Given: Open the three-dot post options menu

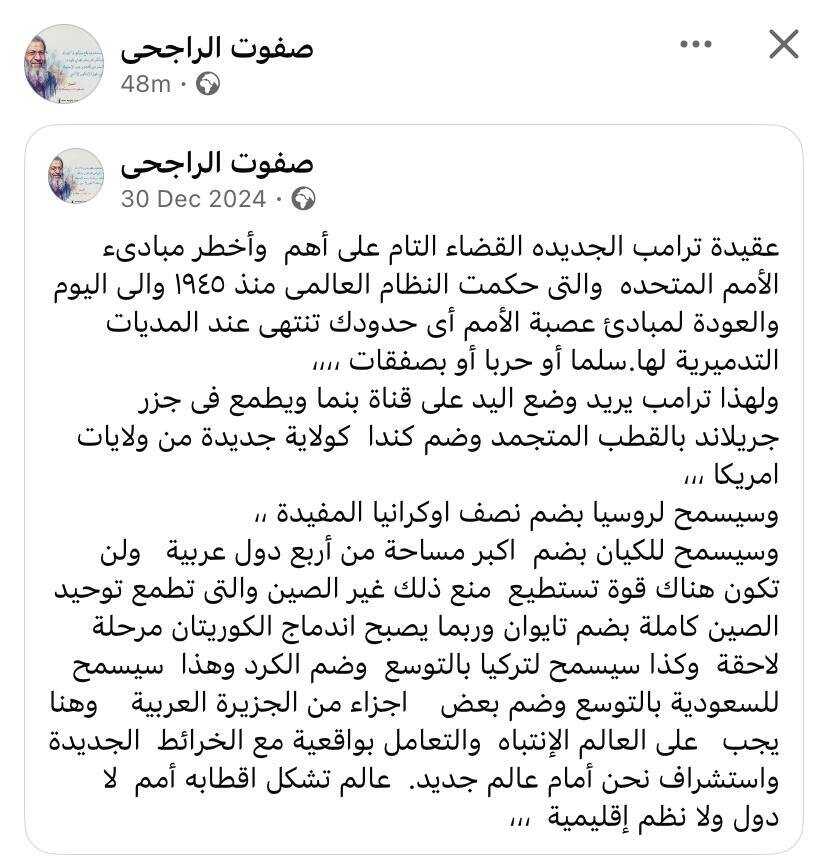Looking at the screenshot, I should [x=697, y=44].
